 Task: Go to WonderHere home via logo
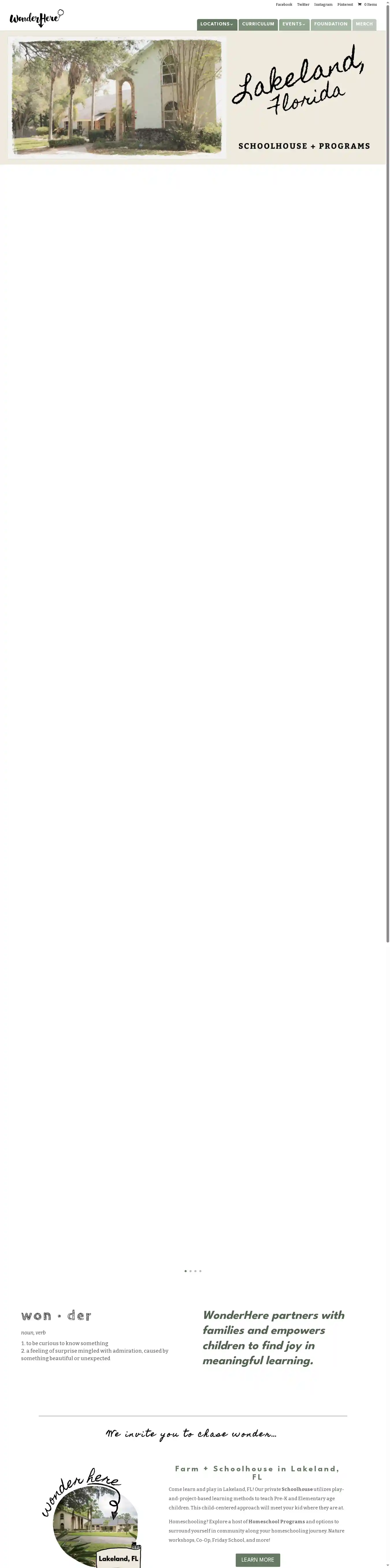click(37, 18)
